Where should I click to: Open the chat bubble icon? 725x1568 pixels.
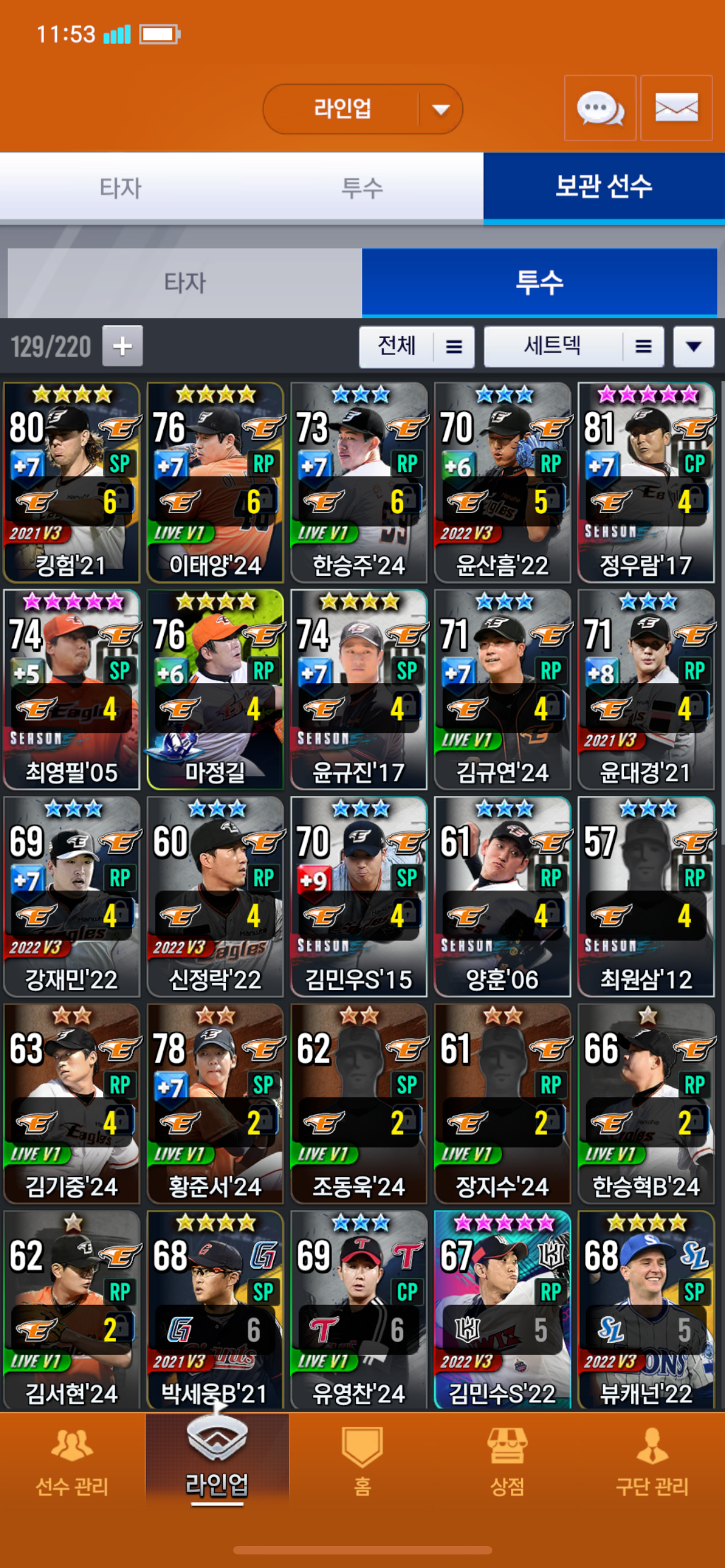[x=600, y=108]
